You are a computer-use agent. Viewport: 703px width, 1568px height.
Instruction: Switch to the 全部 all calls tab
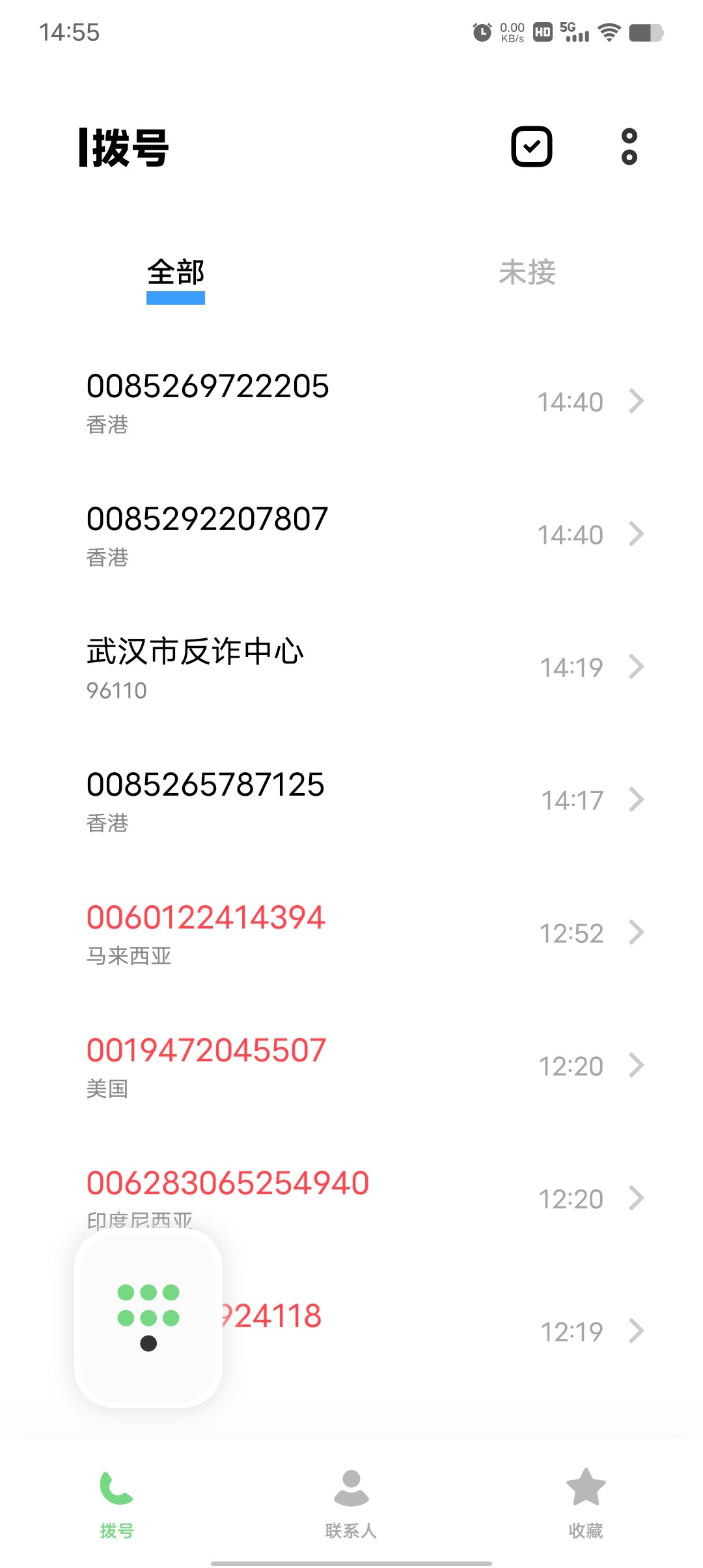(176, 273)
